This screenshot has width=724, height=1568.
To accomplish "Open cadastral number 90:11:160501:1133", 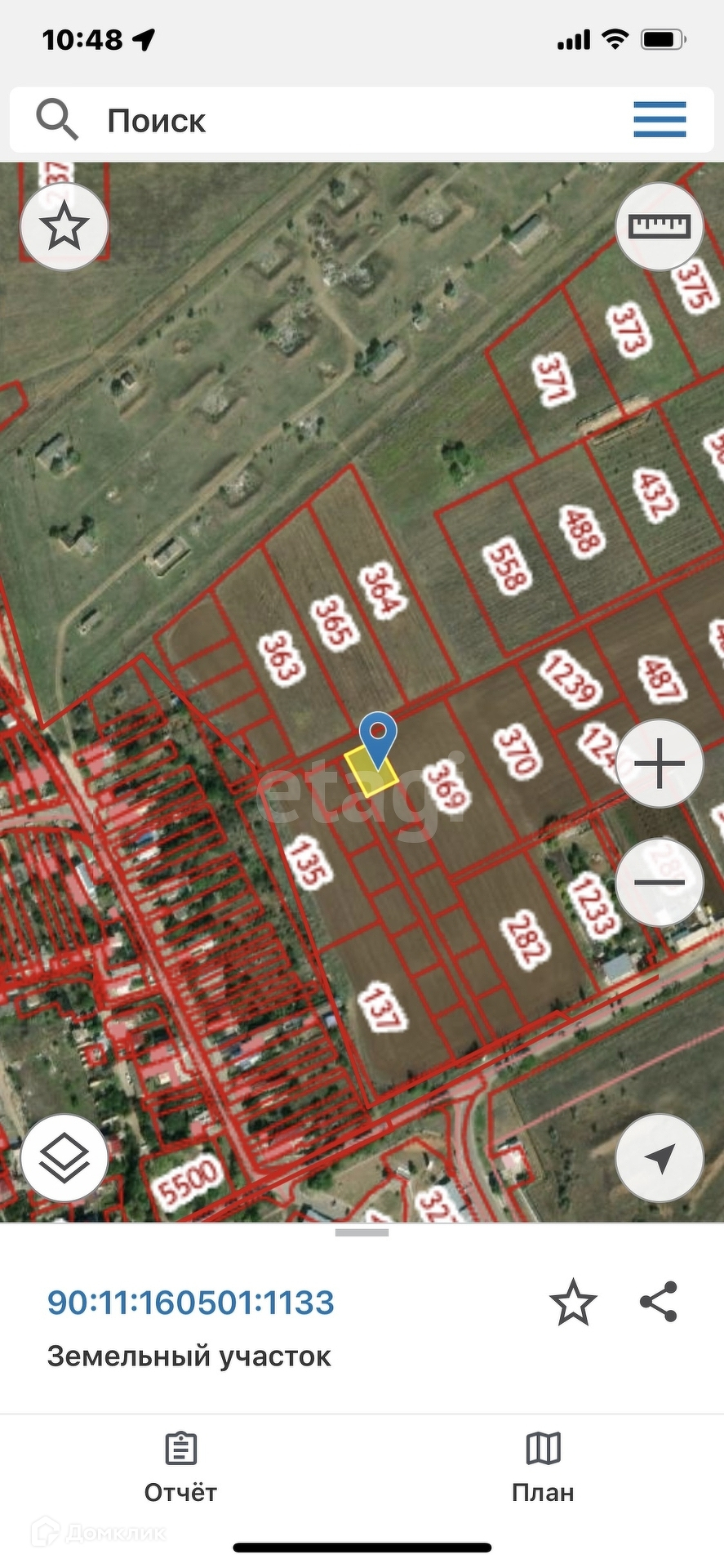I will (x=191, y=1303).
